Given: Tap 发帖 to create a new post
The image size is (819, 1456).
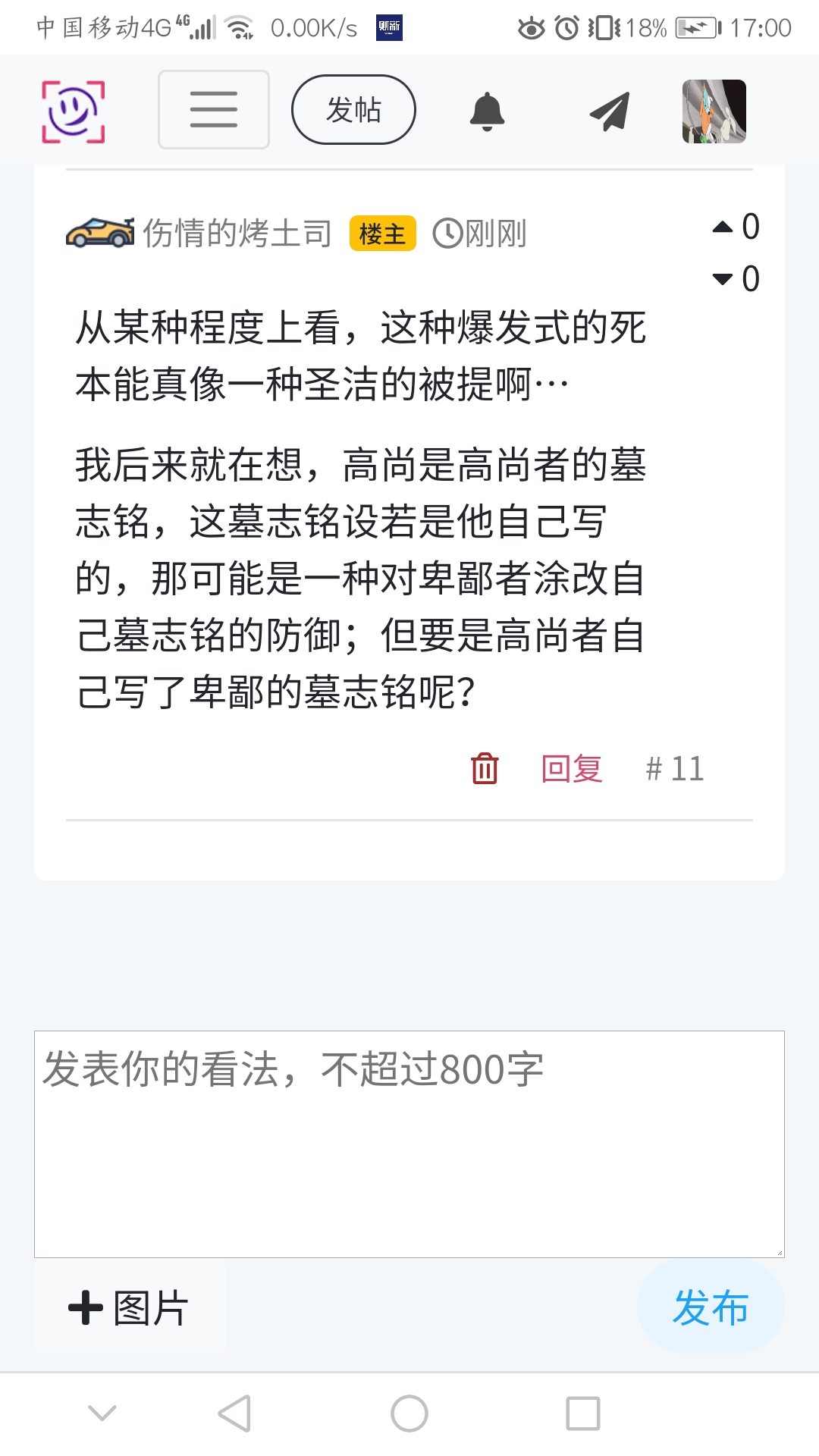Looking at the screenshot, I should [353, 110].
